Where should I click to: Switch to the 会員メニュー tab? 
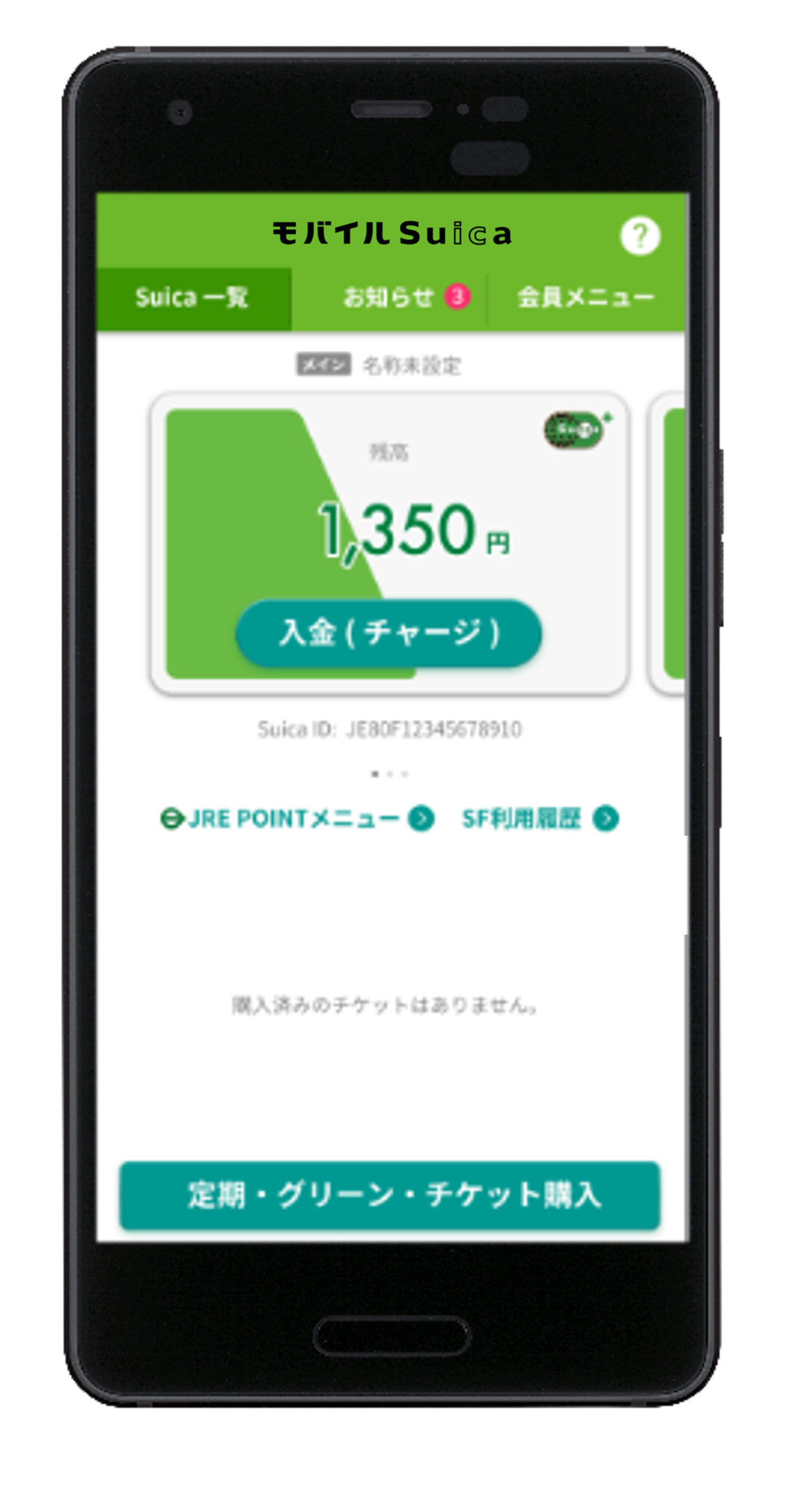586,297
